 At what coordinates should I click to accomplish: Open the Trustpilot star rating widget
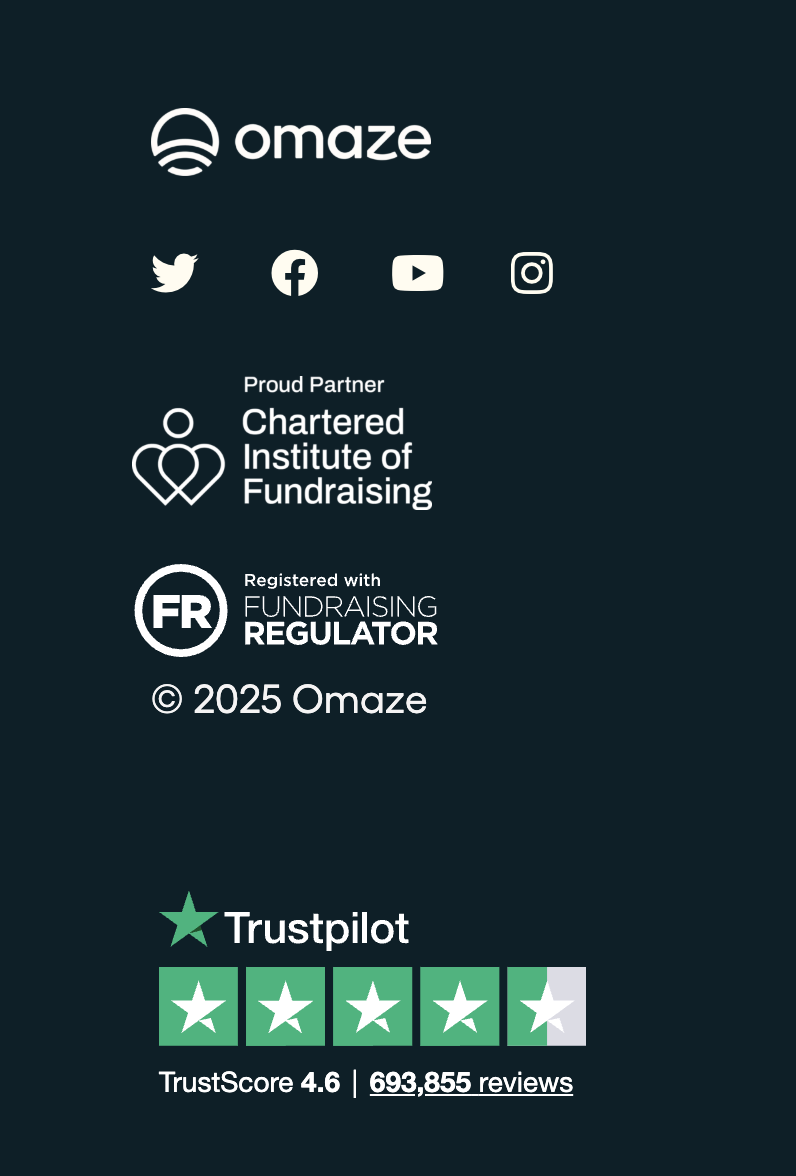tap(372, 1006)
